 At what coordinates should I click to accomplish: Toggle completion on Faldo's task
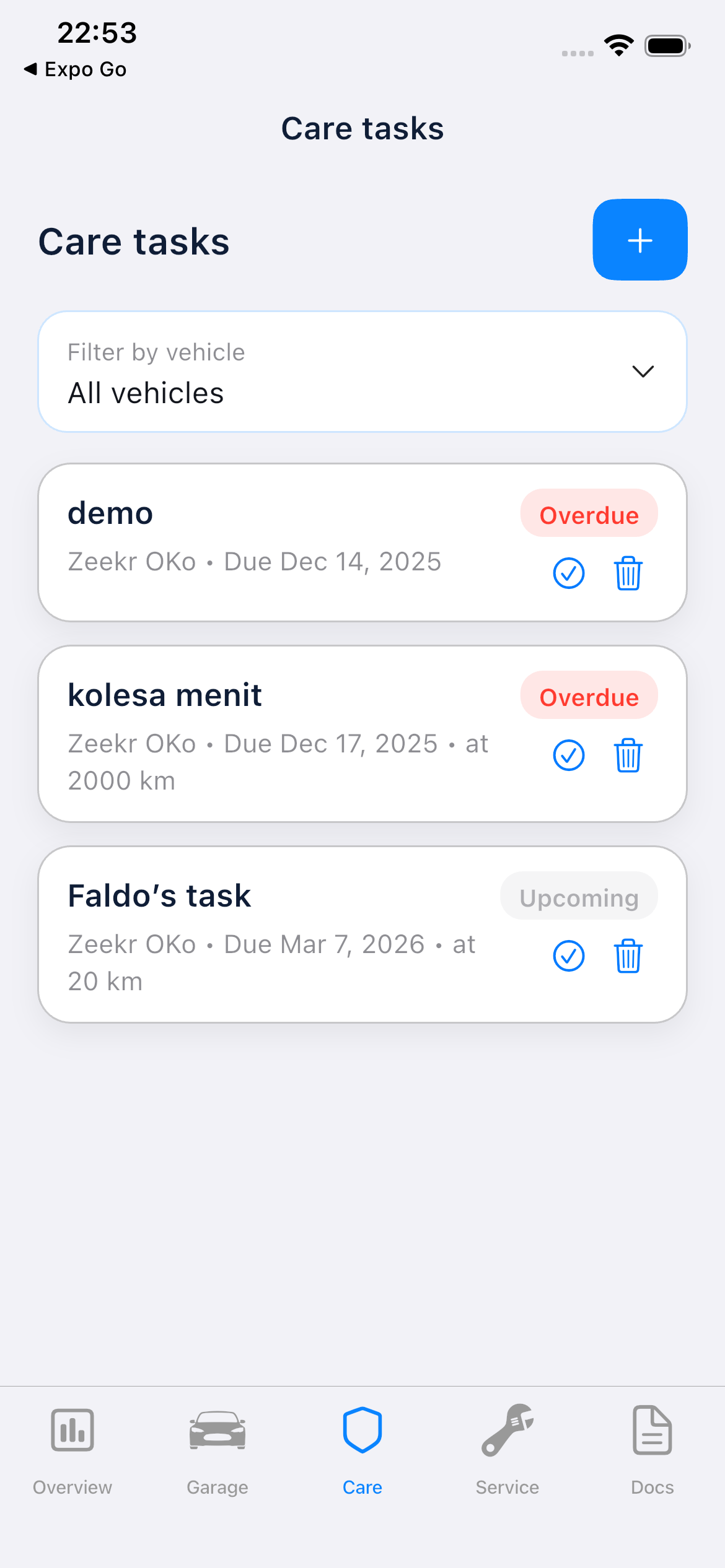(x=568, y=956)
